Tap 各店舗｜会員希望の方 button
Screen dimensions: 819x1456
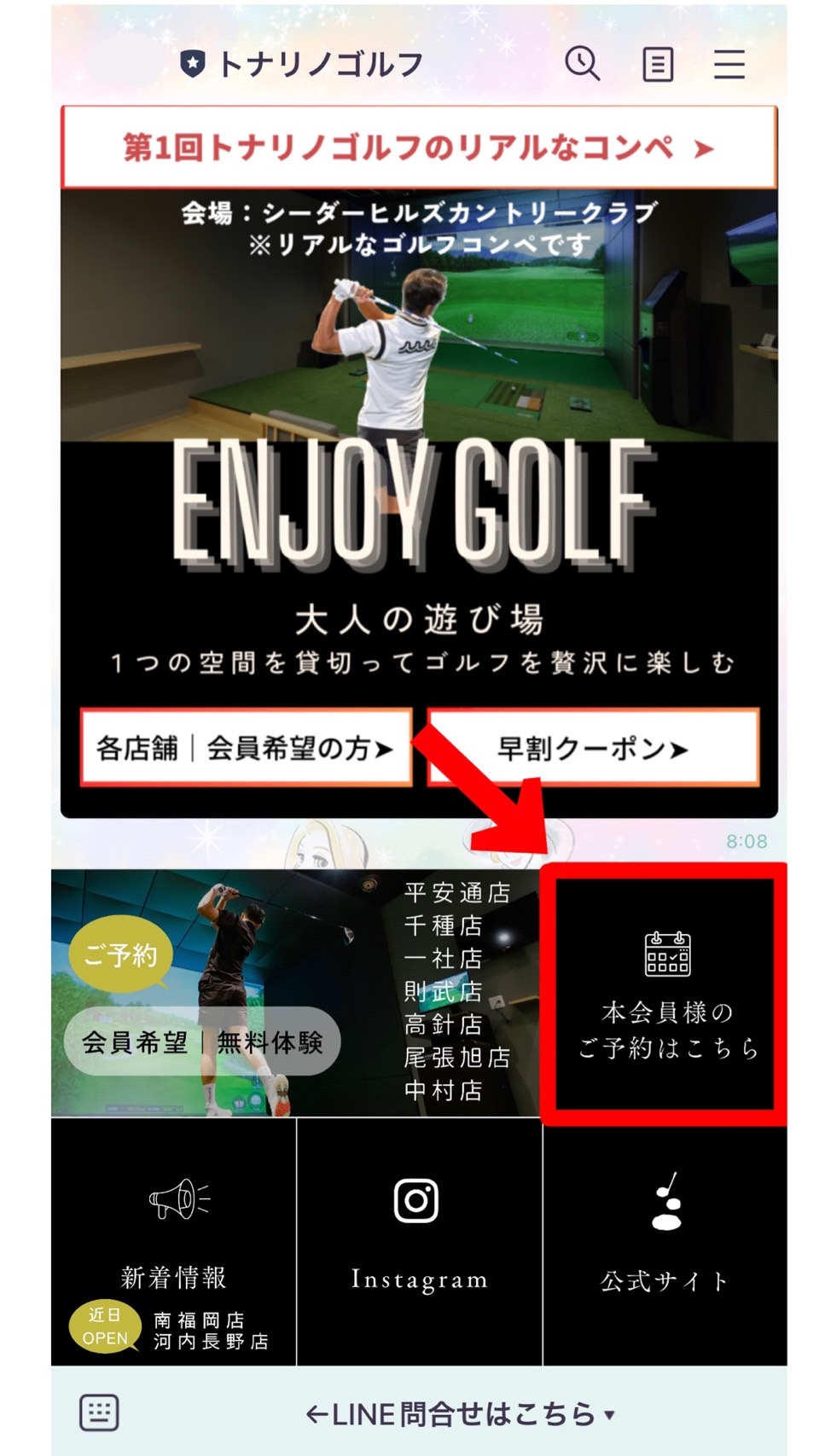tap(246, 748)
